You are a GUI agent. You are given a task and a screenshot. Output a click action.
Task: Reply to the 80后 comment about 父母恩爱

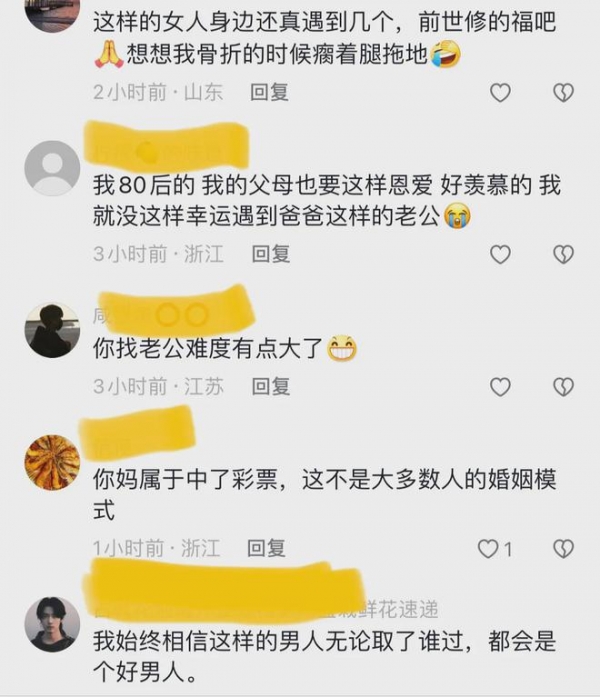(x=269, y=254)
